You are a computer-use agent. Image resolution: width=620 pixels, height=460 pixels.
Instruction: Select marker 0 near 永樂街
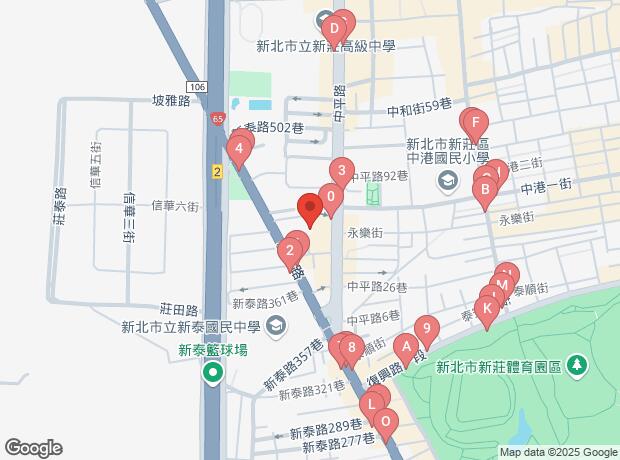point(330,196)
